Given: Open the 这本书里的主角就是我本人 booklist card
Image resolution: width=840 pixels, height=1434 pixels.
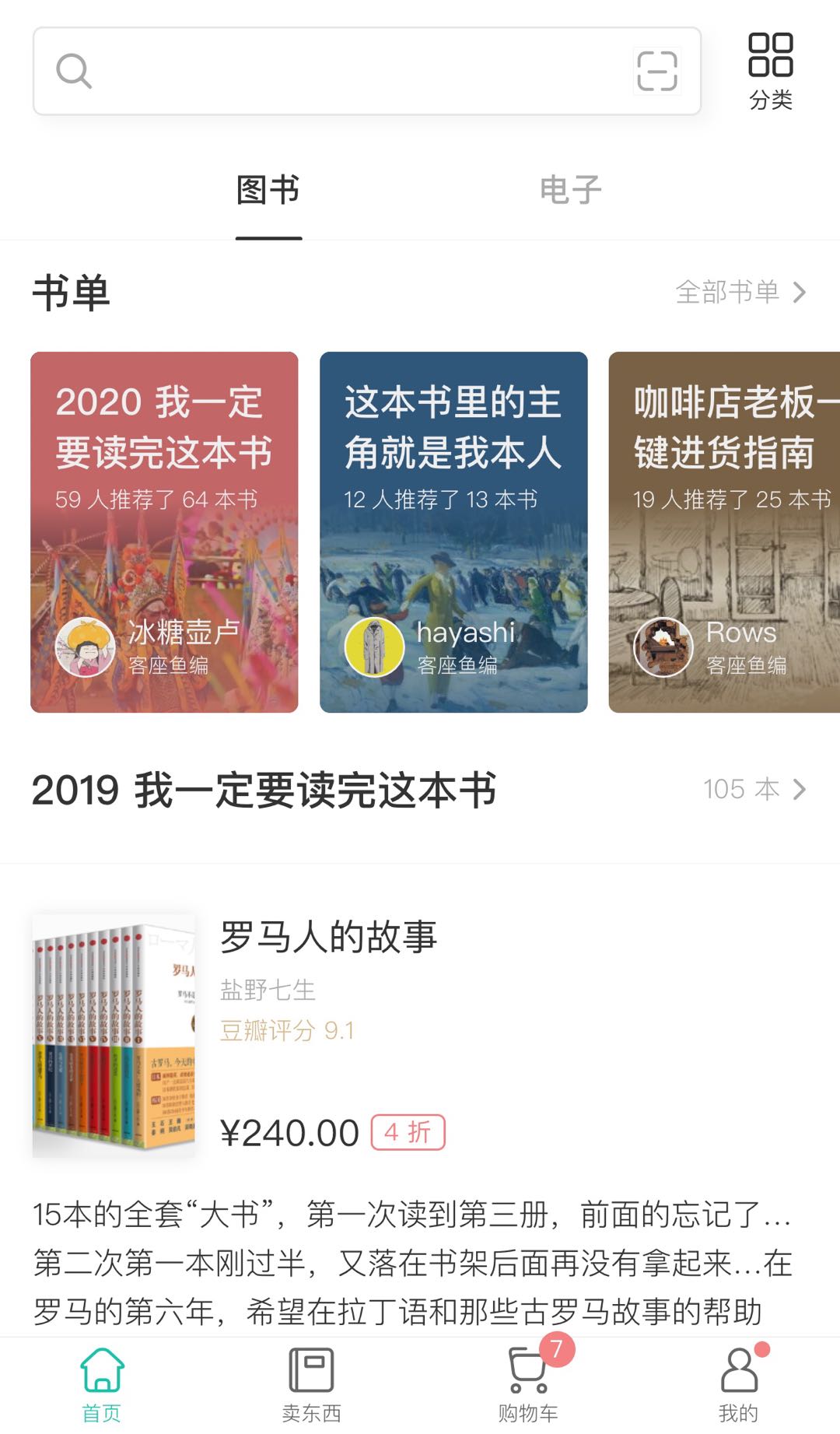Looking at the screenshot, I should click(x=453, y=531).
